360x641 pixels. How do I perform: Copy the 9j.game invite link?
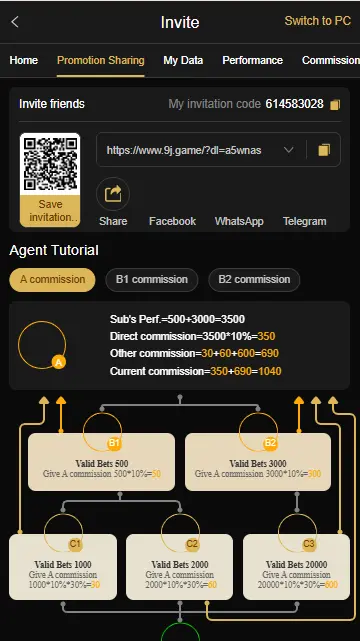point(324,150)
